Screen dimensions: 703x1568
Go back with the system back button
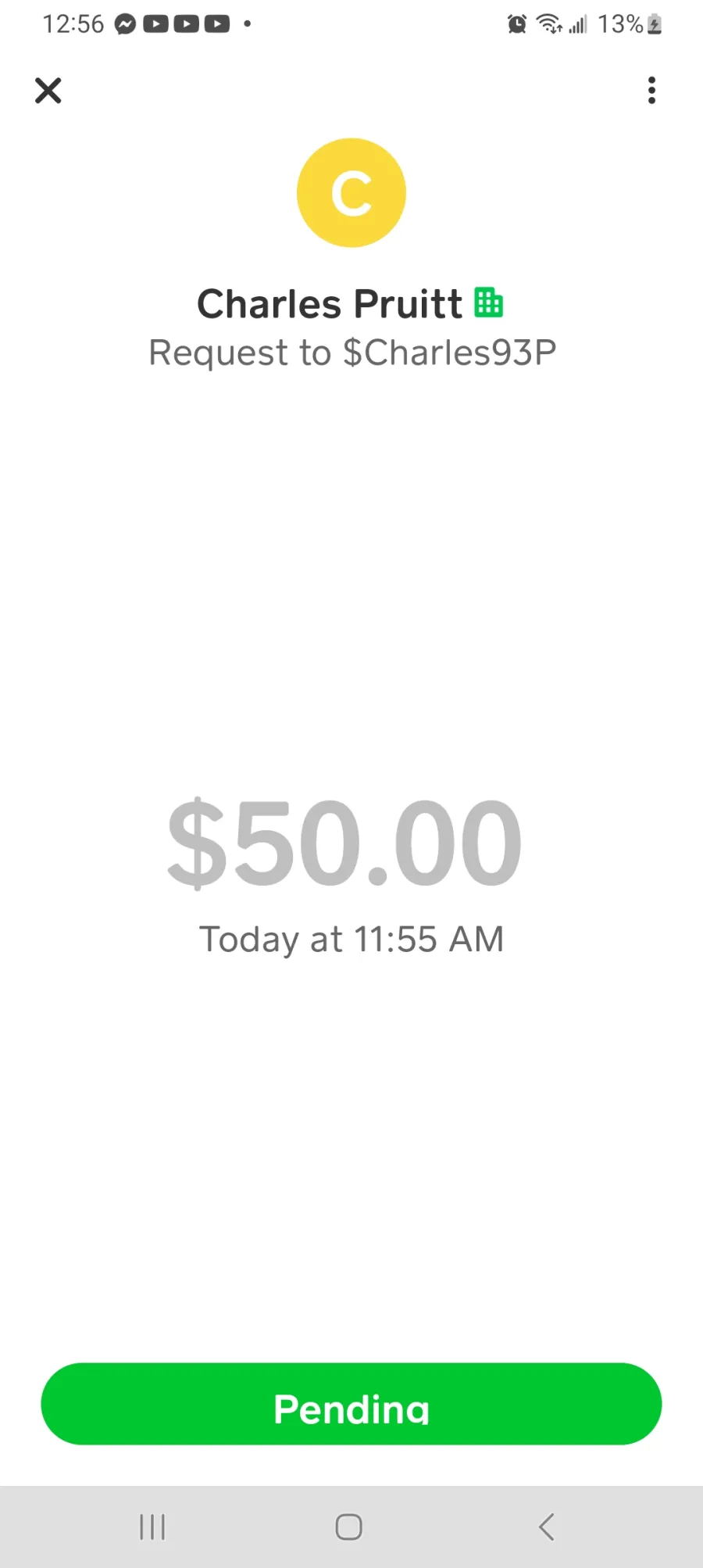pyautogui.click(x=547, y=1527)
